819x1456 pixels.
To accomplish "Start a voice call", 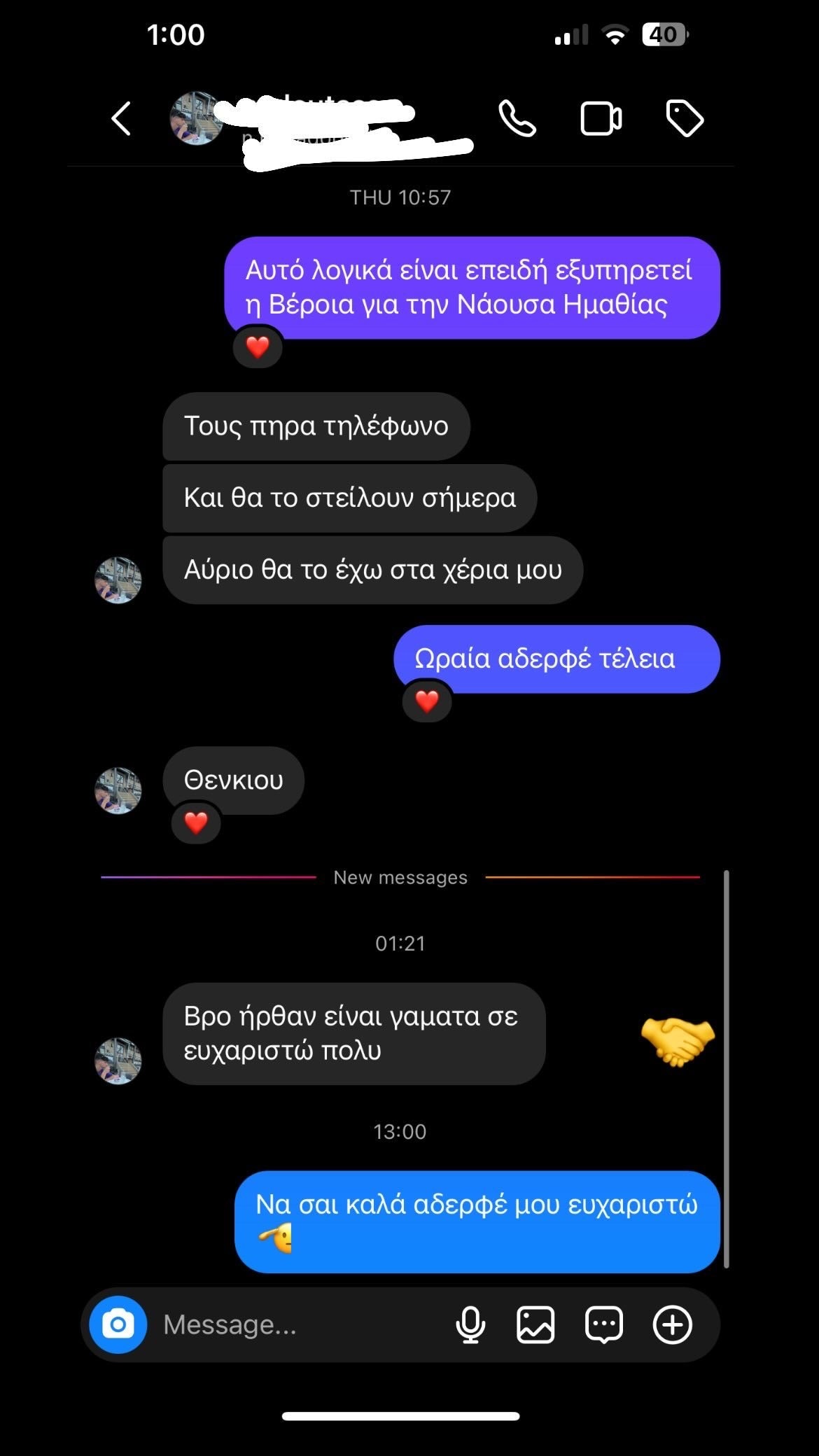I will [x=517, y=118].
